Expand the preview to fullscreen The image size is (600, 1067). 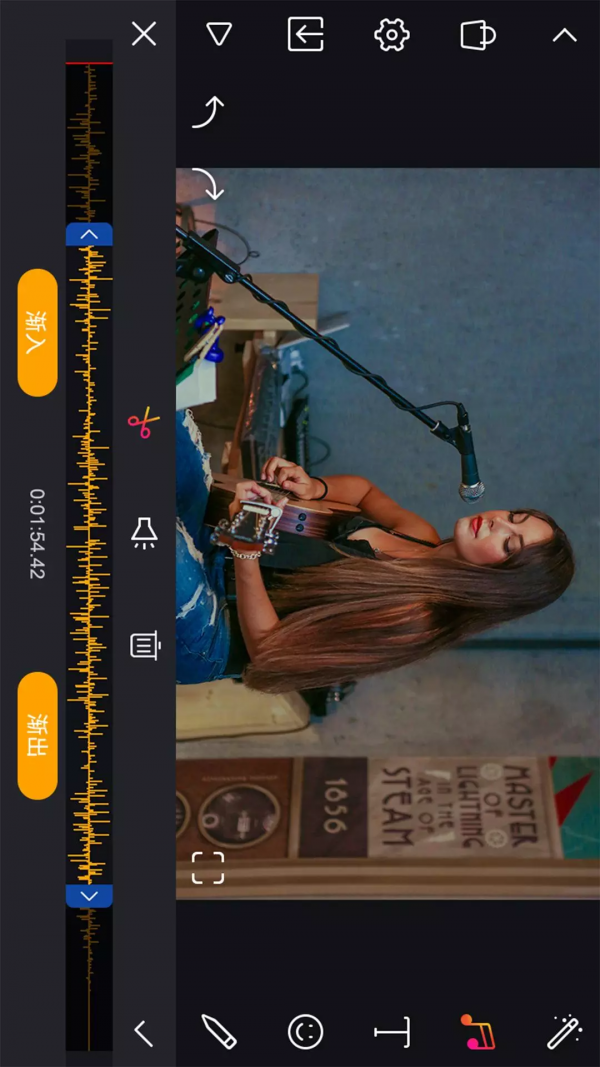[x=208, y=868]
